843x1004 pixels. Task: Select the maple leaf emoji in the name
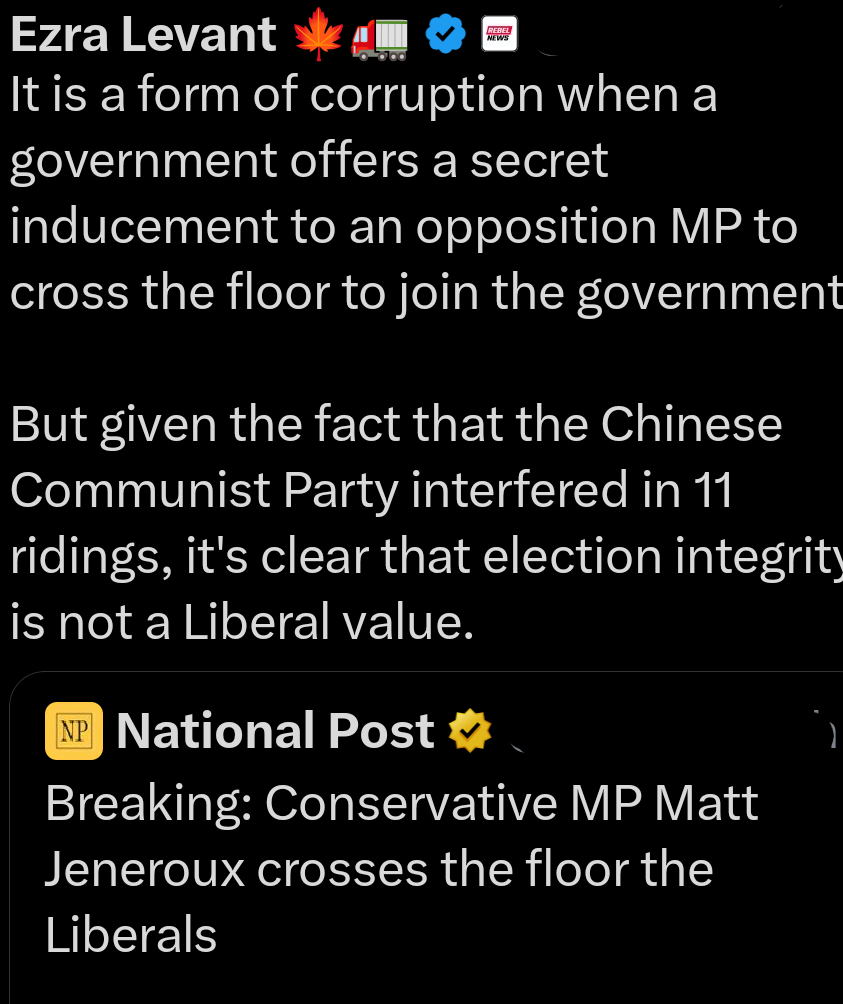tap(318, 34)
